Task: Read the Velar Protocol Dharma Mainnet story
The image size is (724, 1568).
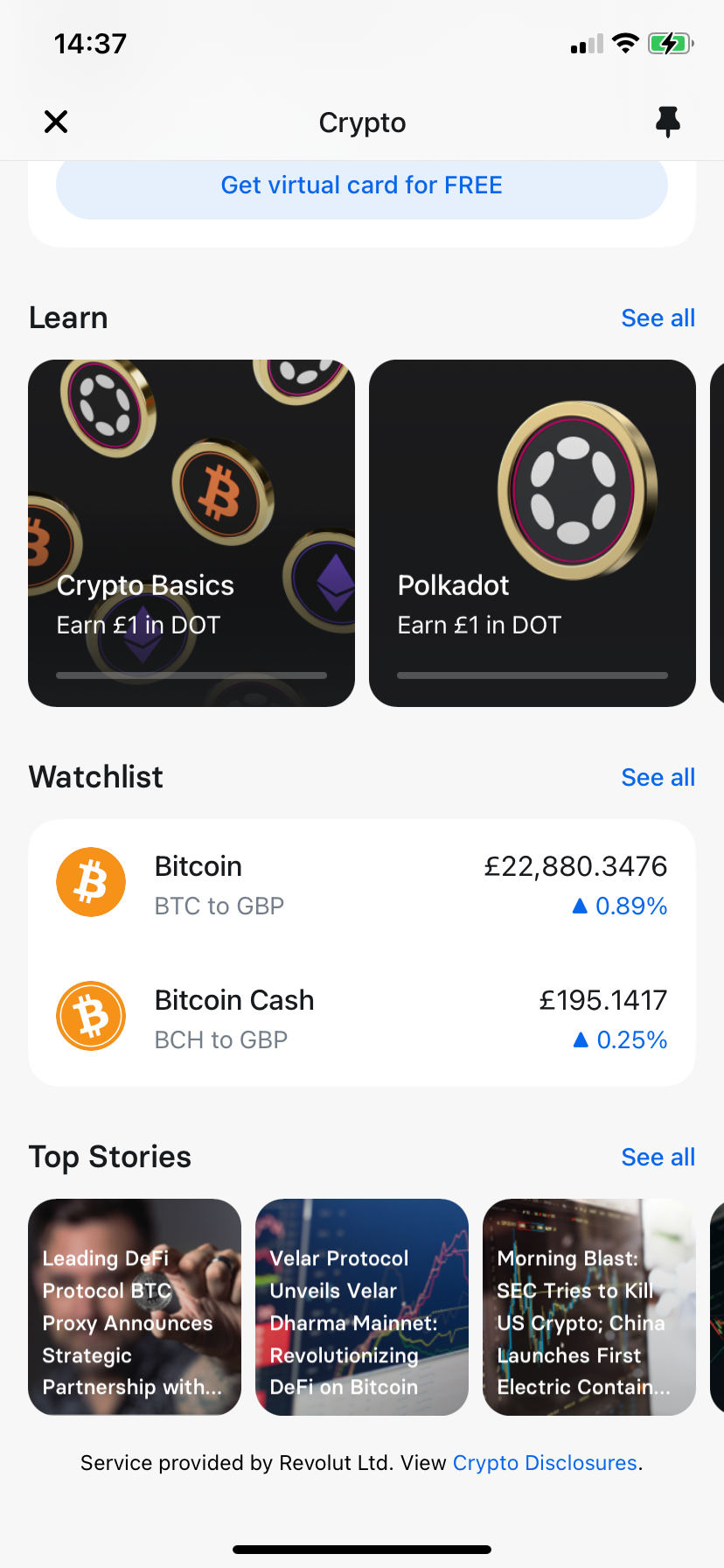Action: [x=362, y=1306]
